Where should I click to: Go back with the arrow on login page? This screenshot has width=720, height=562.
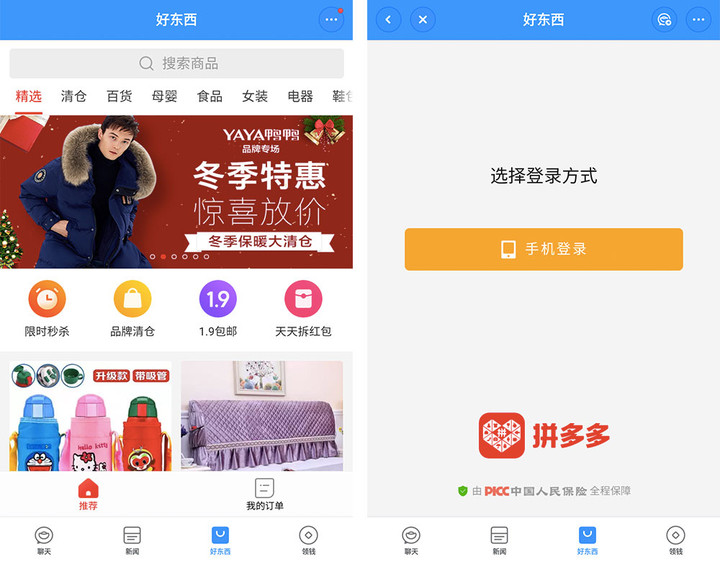[389, 19]
